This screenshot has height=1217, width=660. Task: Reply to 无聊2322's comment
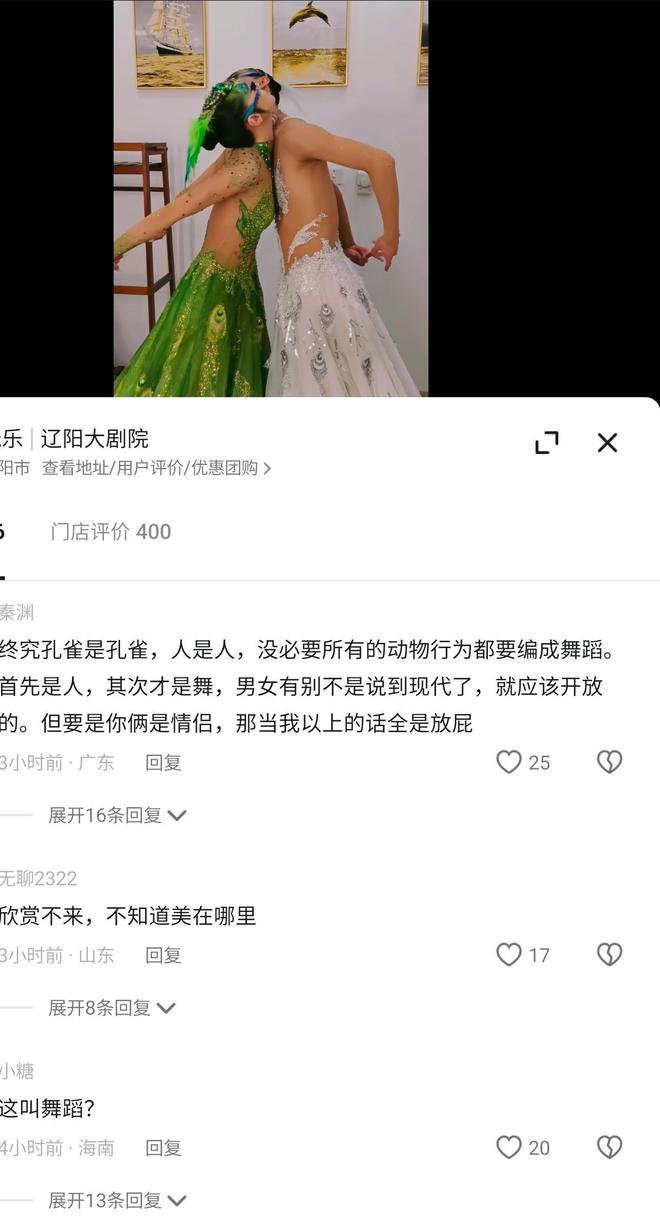(163, 955)
